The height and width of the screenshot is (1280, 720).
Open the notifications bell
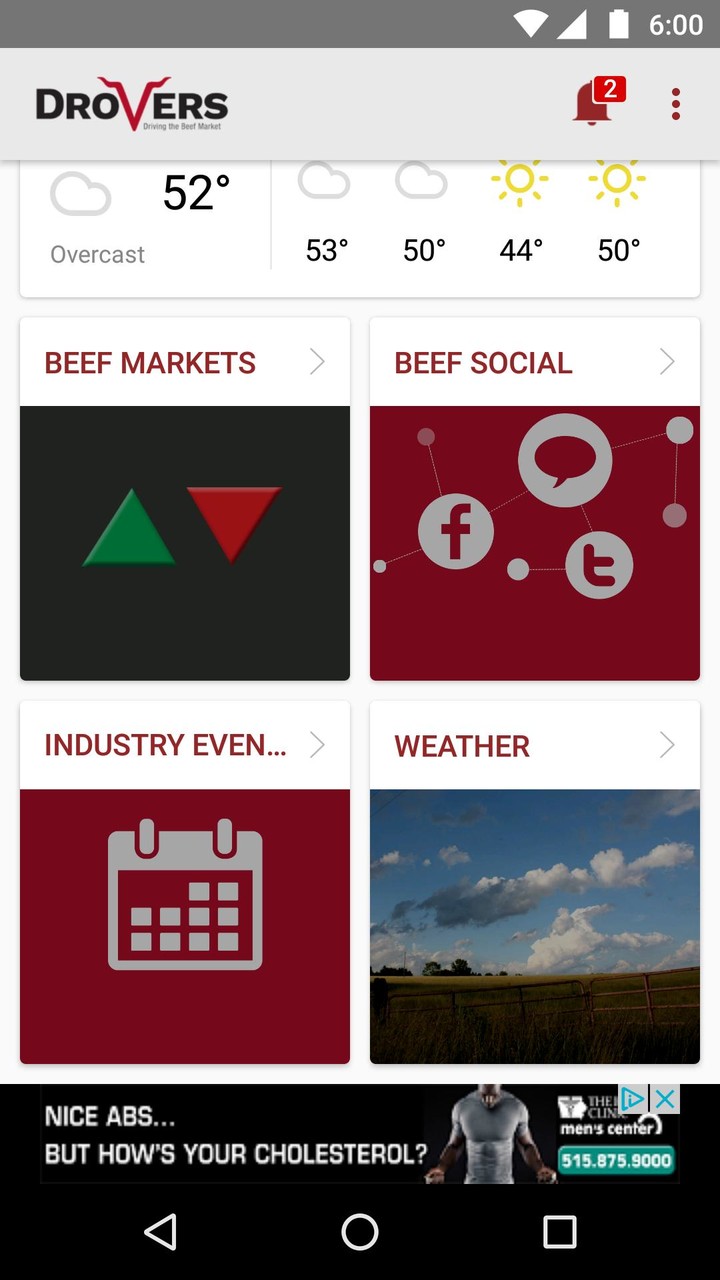(x=593, y=104)
